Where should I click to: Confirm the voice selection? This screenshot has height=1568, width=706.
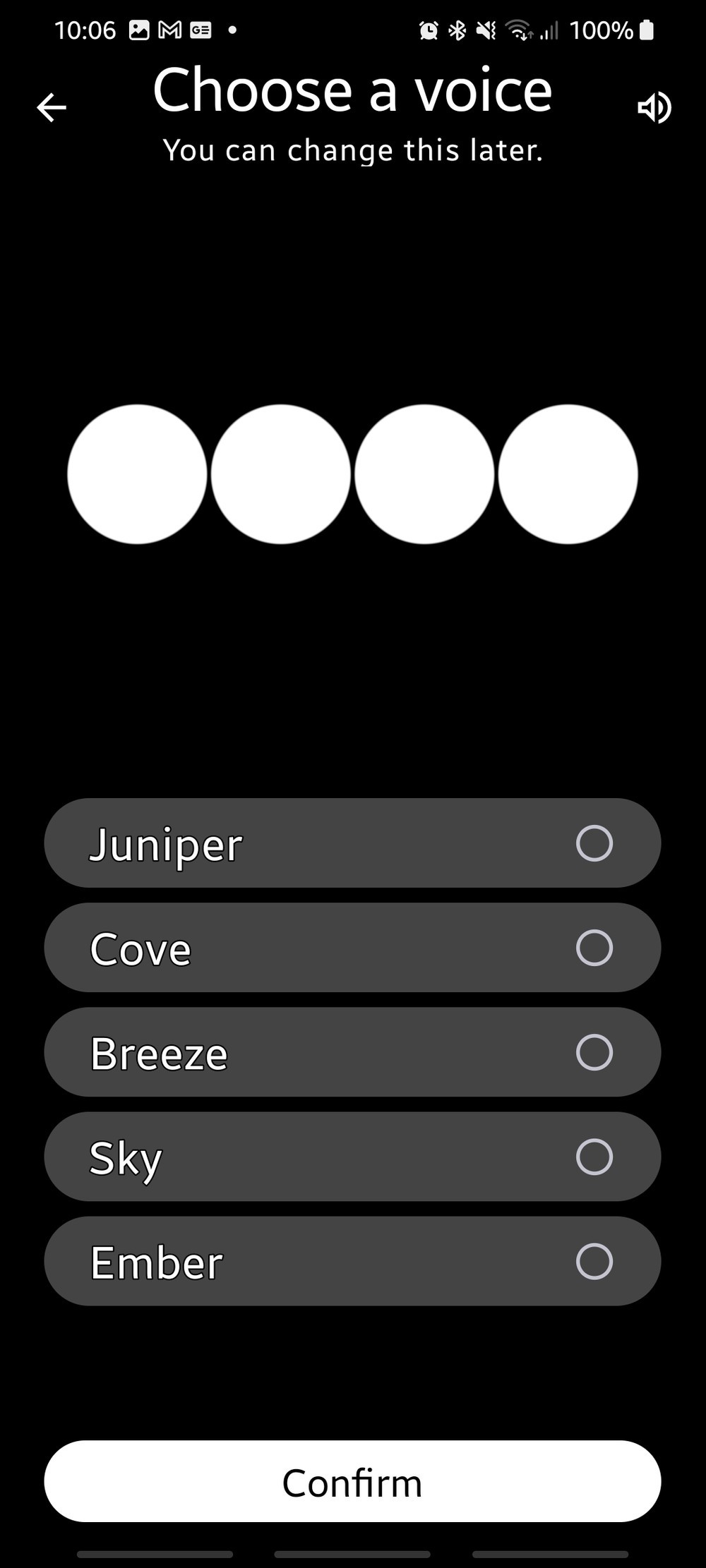[x=352, y=1481]
